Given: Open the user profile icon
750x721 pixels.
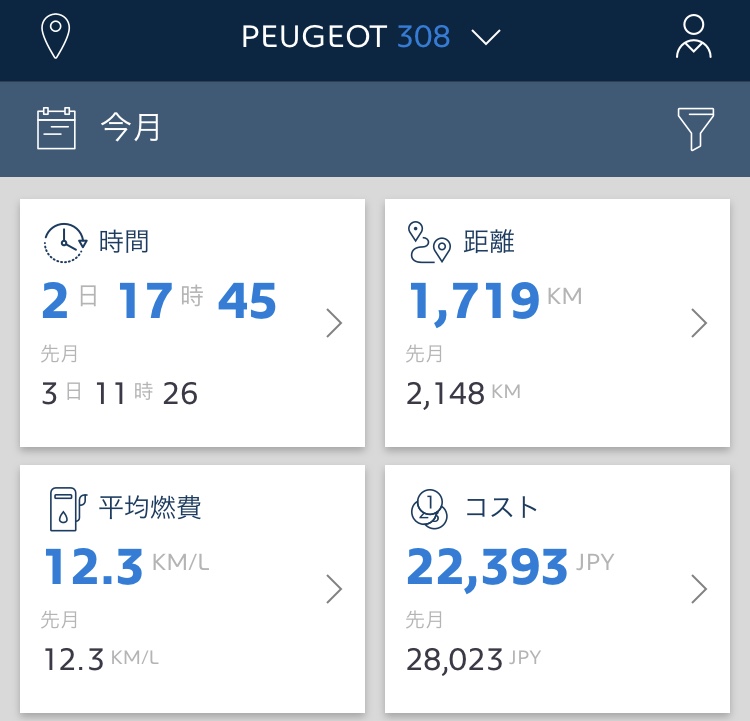Looking at the screenshot, I should pos(693,38).
